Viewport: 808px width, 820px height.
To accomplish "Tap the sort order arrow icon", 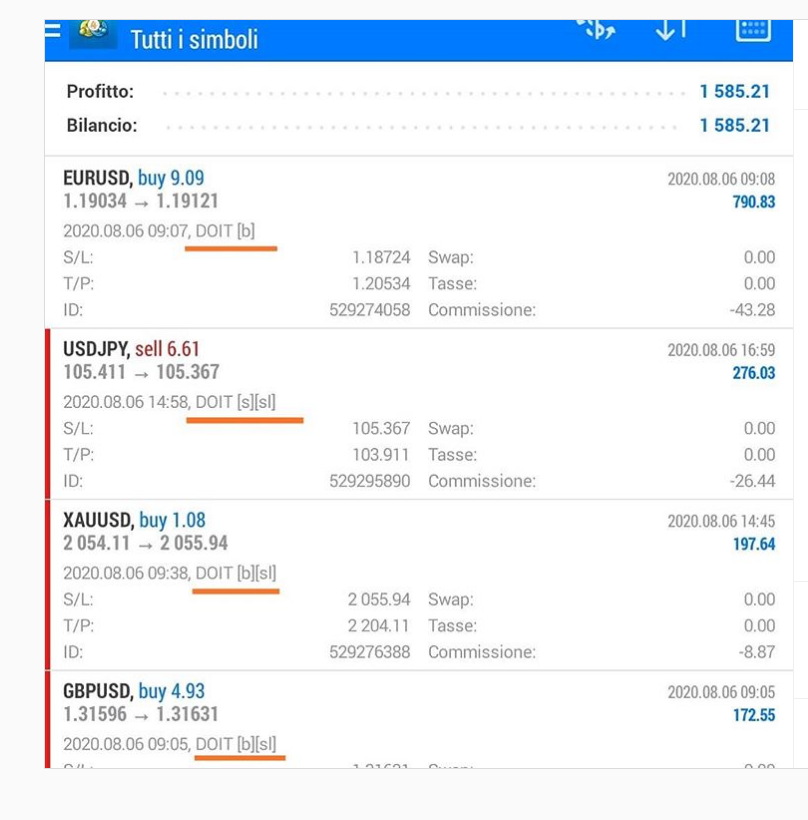I will (671, 30).
